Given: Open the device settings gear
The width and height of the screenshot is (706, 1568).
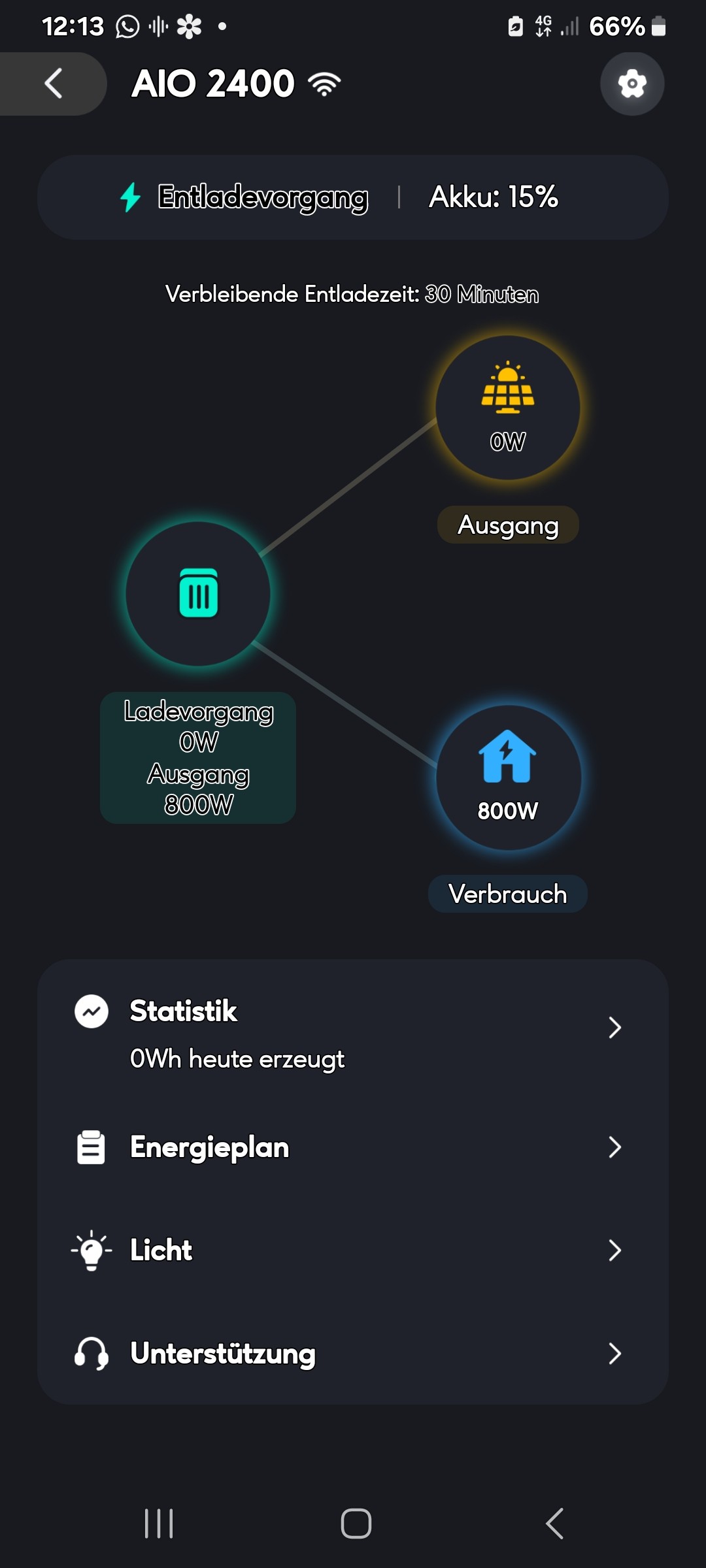Looking at the screenshot, I should coord(632,84).
